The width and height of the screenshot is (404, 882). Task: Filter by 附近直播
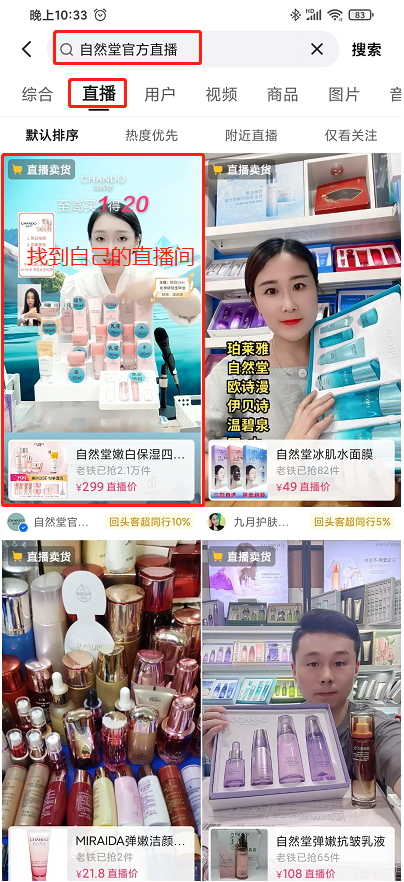(252, 136)
